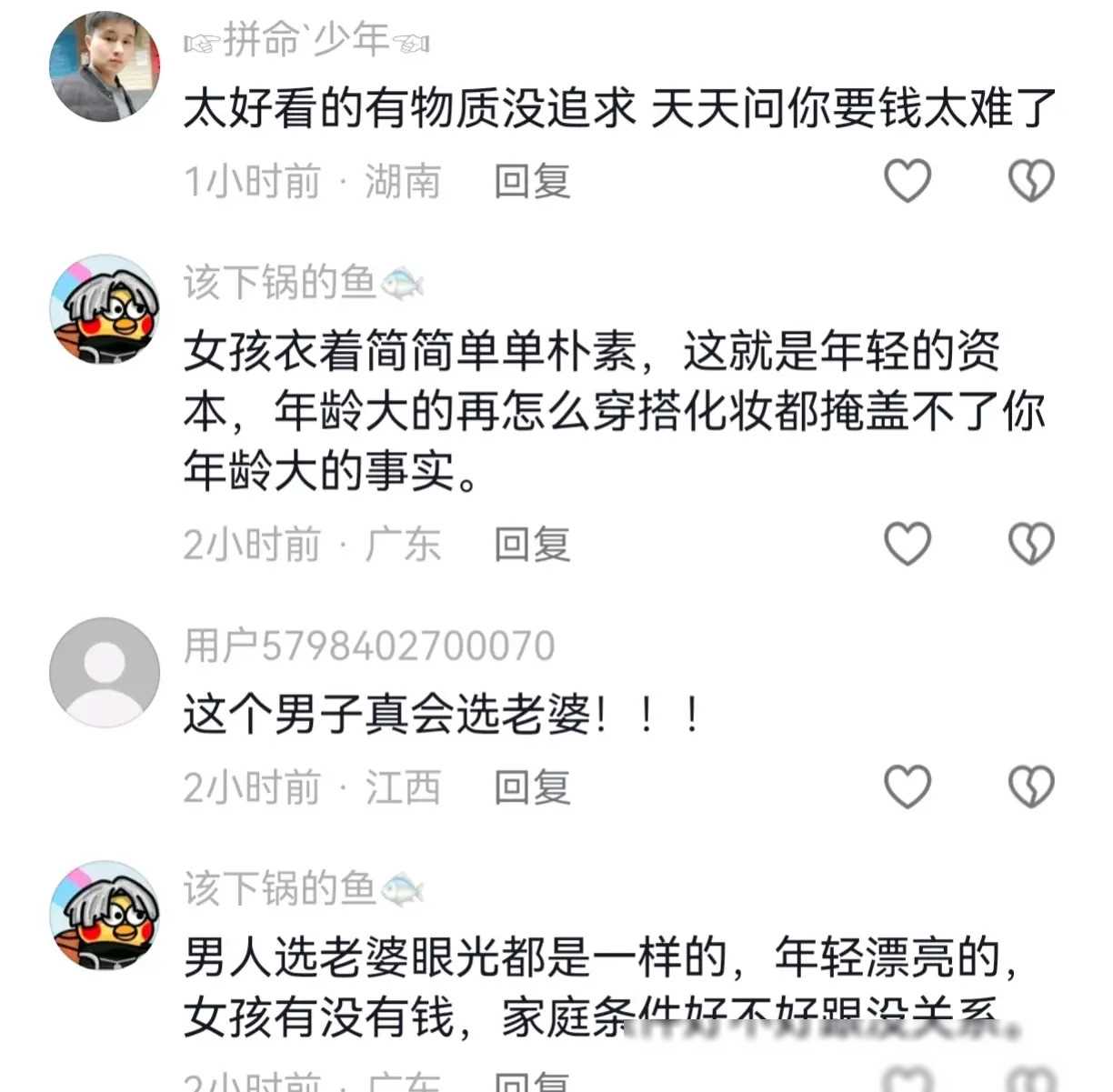
Task: Like the comment about 年轻的资本
Action: coord(907,543)
